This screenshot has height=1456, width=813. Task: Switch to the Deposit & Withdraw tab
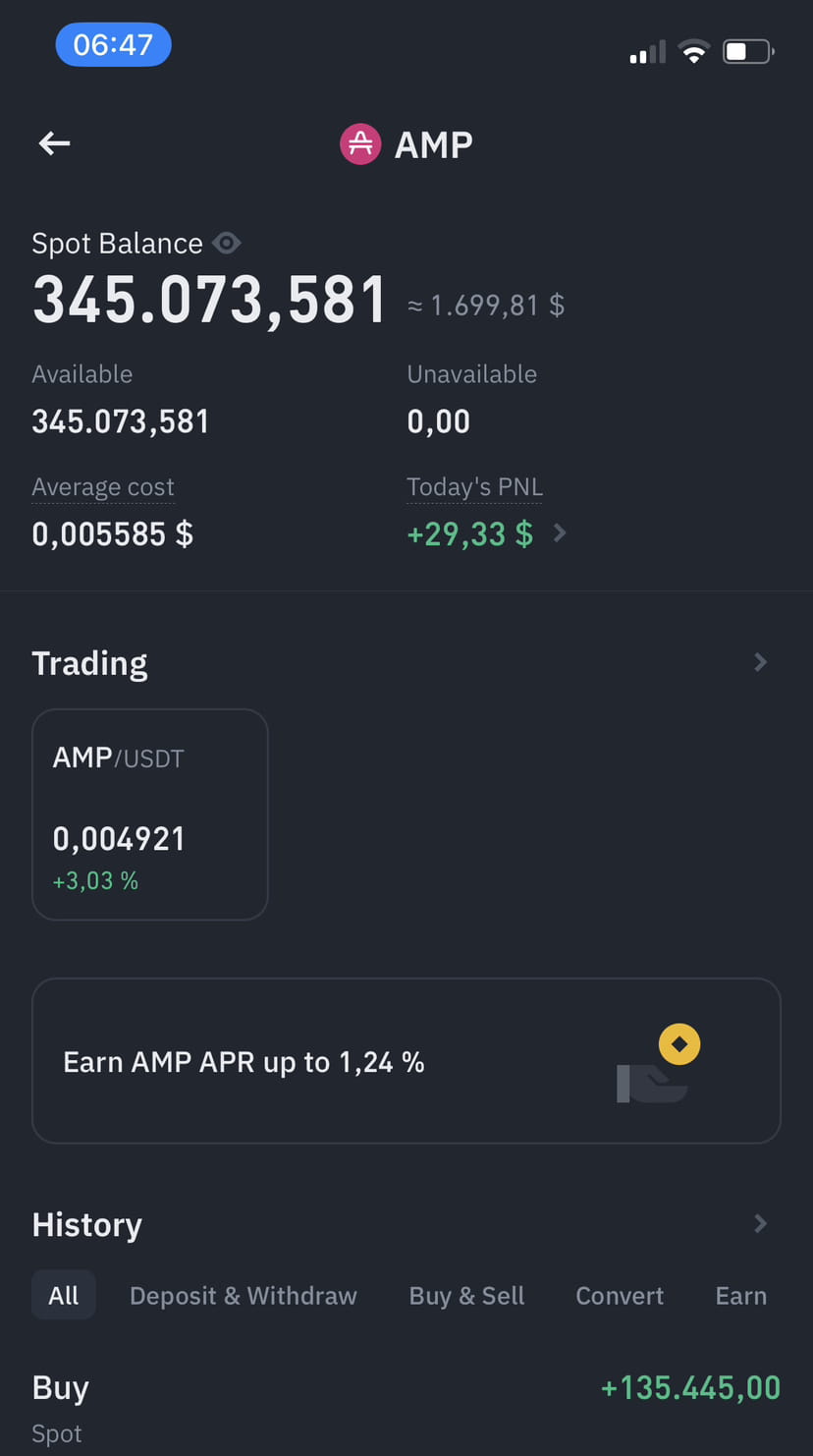243,1295
